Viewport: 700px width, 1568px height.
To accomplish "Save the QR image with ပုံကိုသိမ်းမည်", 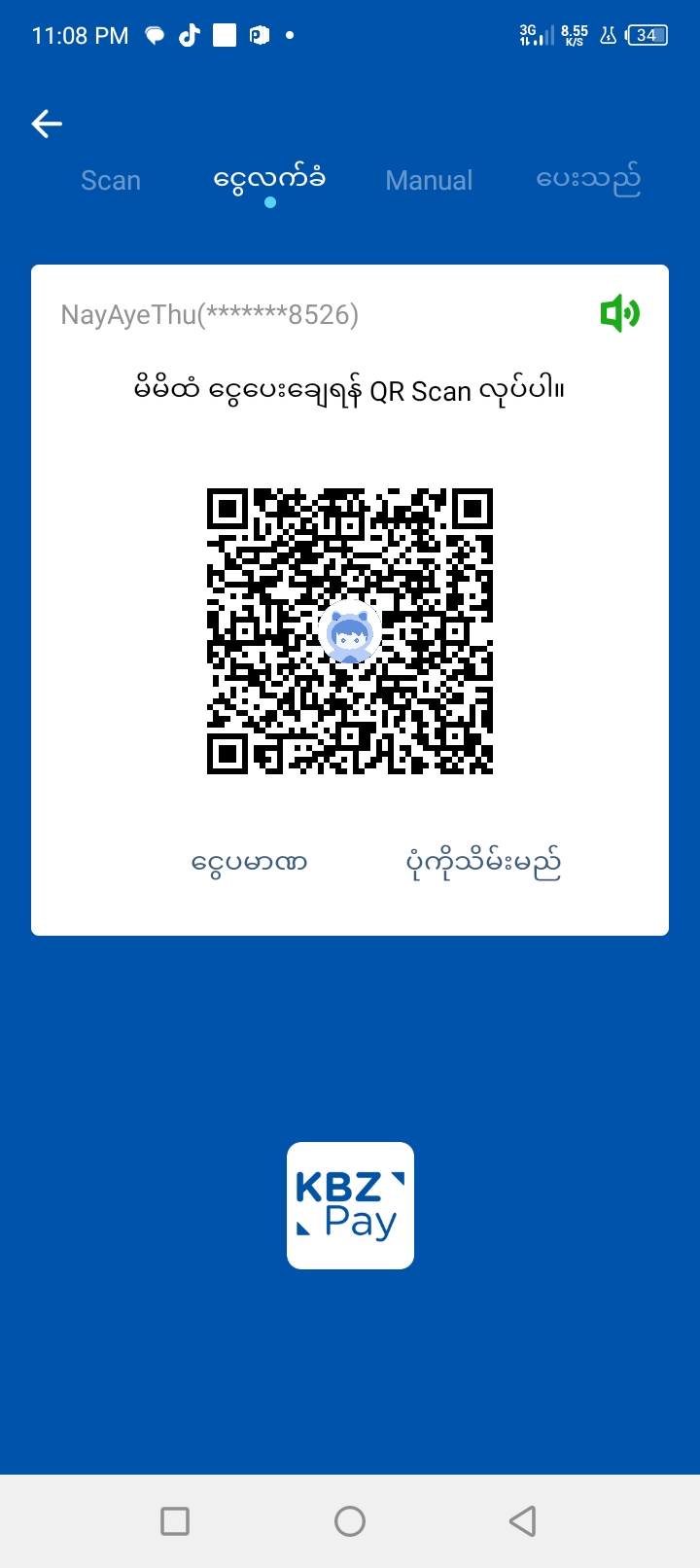I will click(x=483, y=863).
